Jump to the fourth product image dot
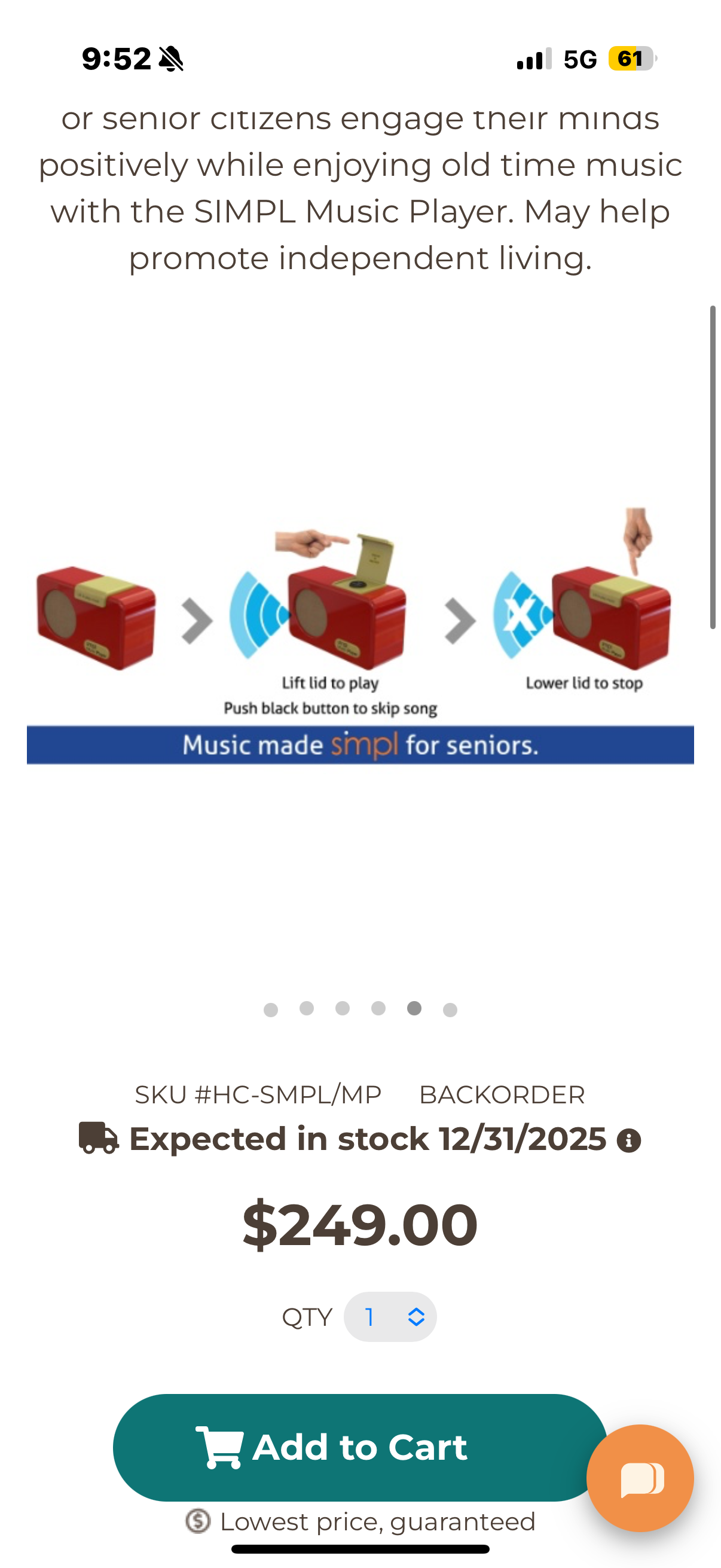Viewport: 721px width, 1568px height. [x=378, y=1009]
